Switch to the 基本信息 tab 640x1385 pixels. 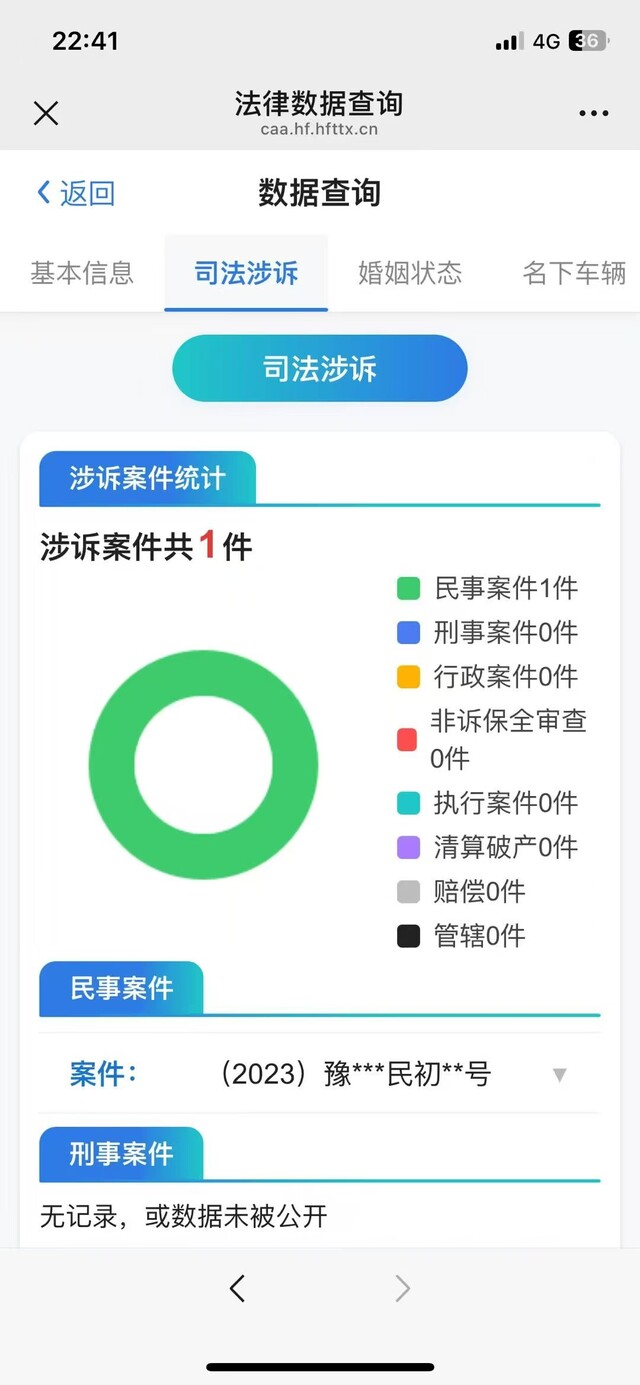pyautogui.click(x=82, y=273)
